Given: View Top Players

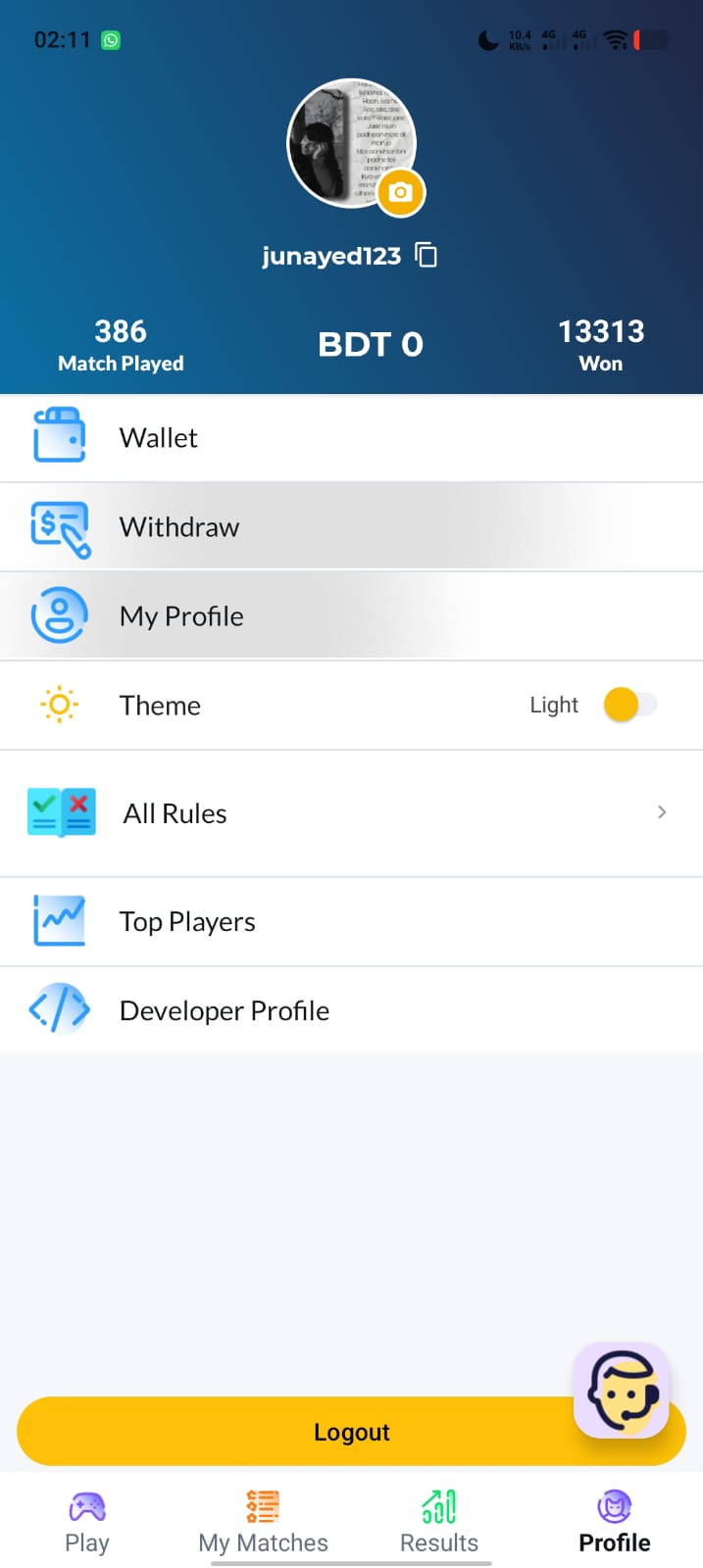Looking at the screenshot, I should click(351, 922).
